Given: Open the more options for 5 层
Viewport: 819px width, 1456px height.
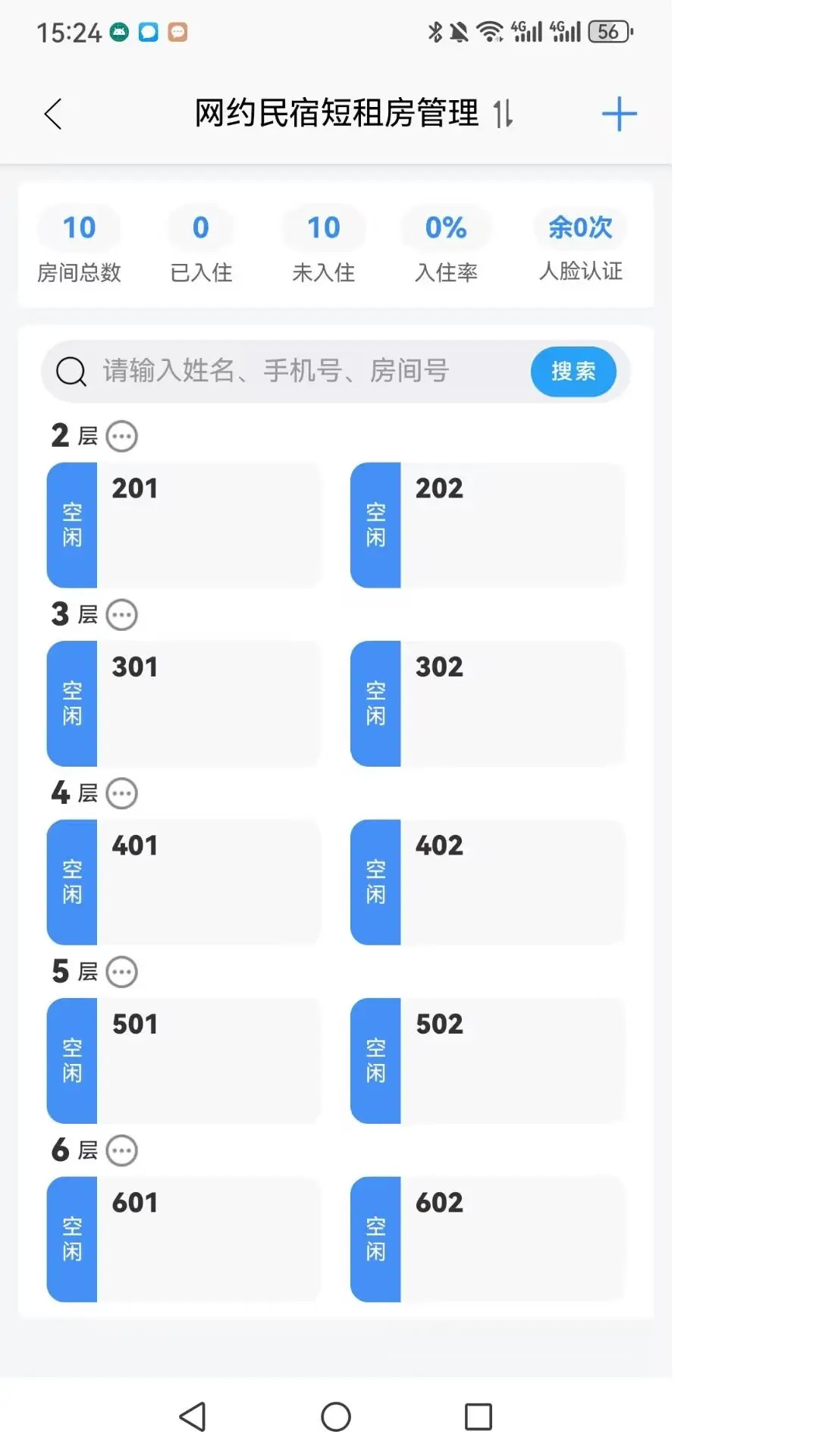Looking at the screenshot, I should [121, 972].
